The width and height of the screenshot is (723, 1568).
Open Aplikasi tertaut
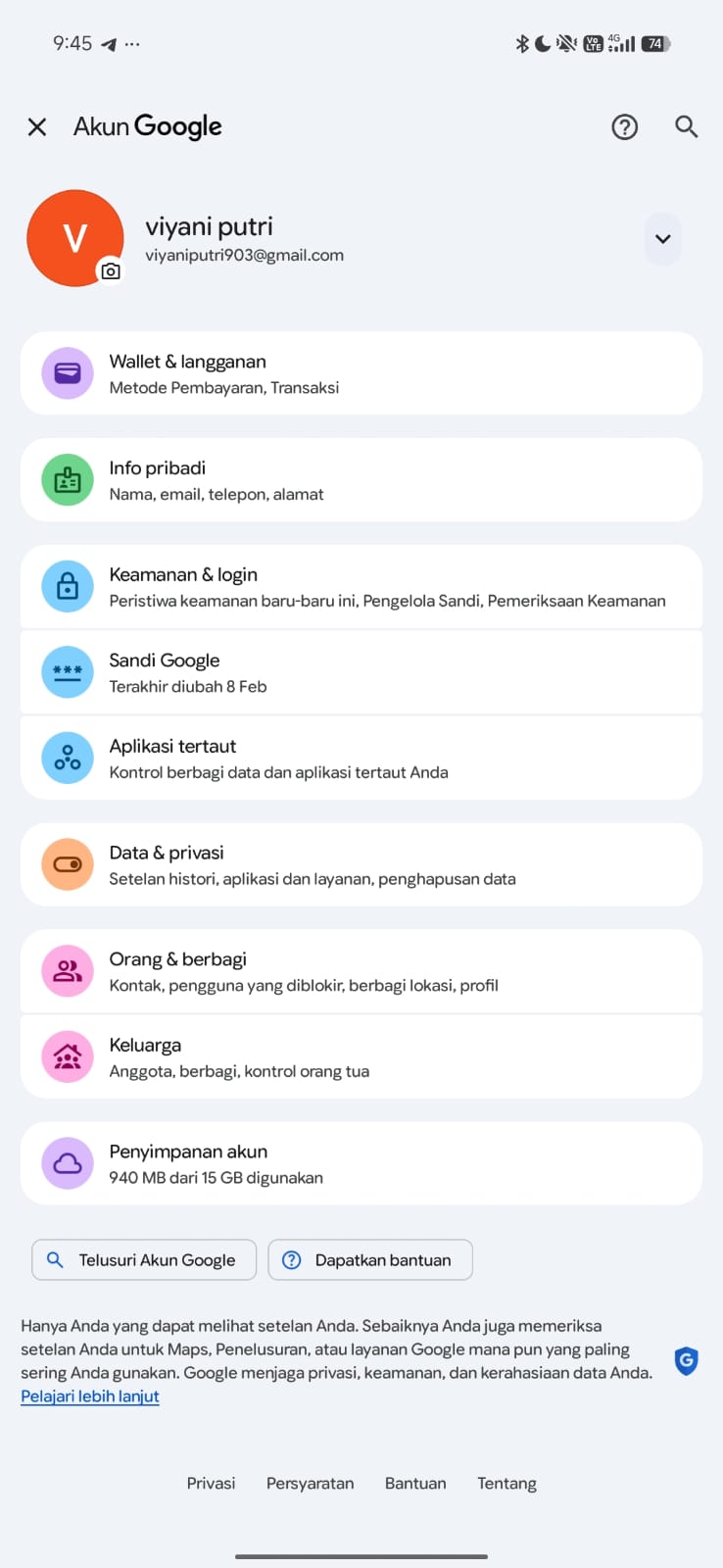tap(361, 759)
